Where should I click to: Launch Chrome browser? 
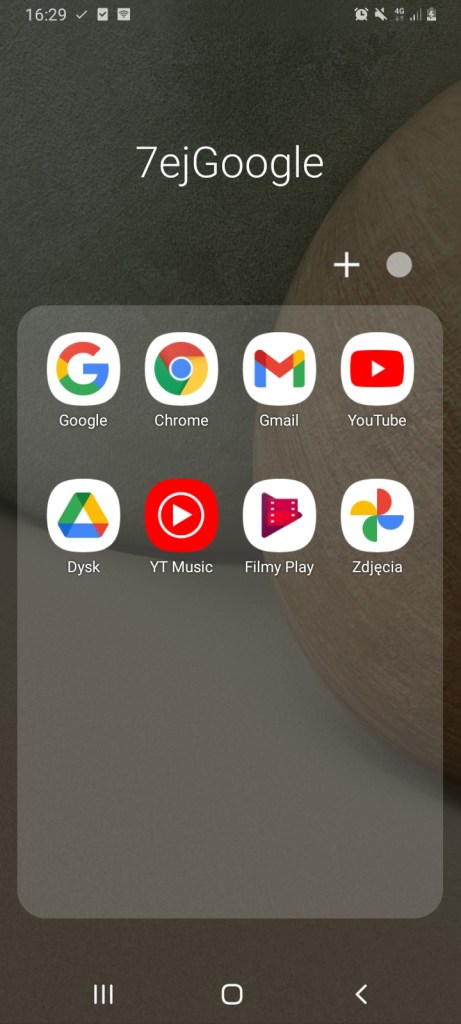181,369
